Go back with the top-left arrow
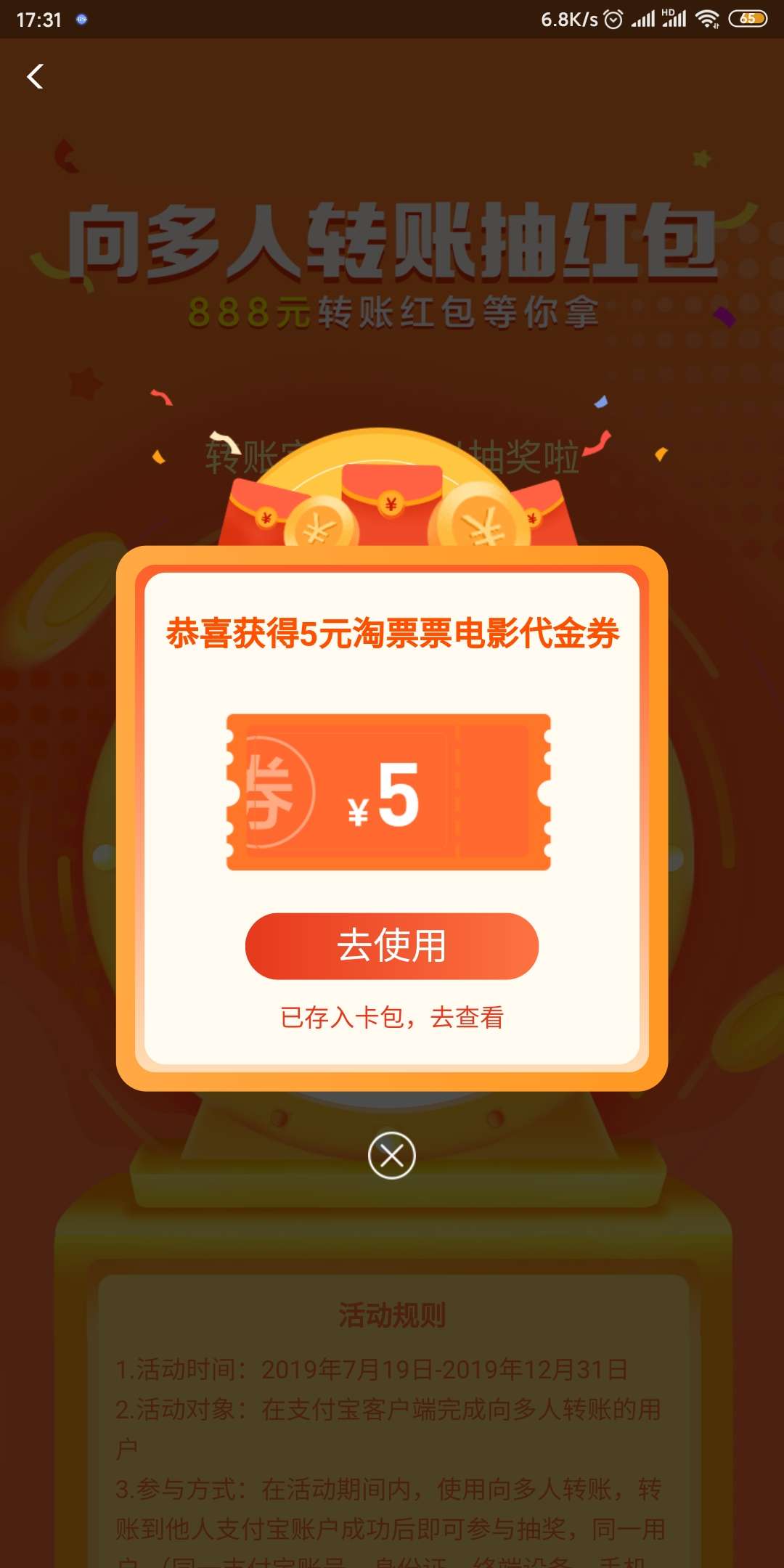The width and height of the screenshot is (784, 1568). pos(35,76)
